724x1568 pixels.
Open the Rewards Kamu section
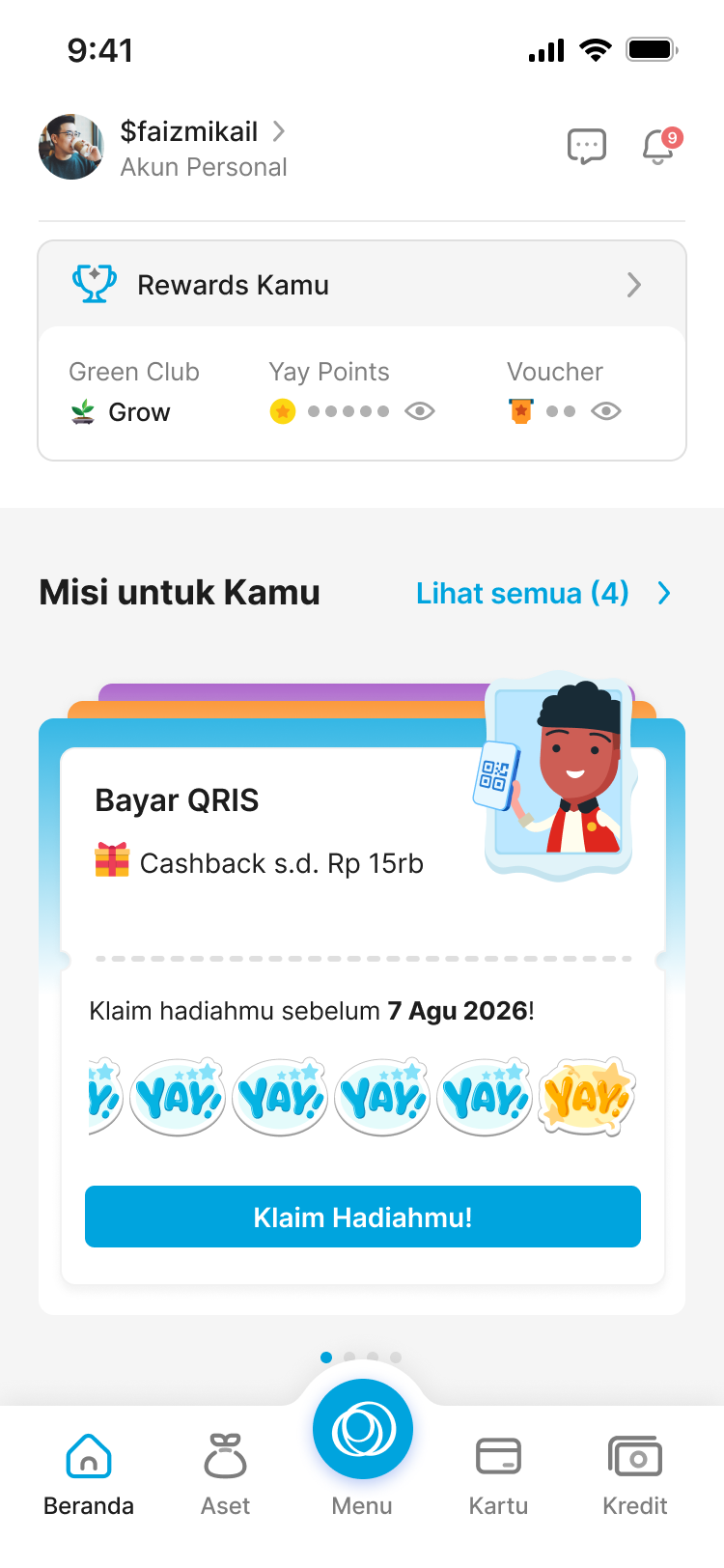(362, 285)
